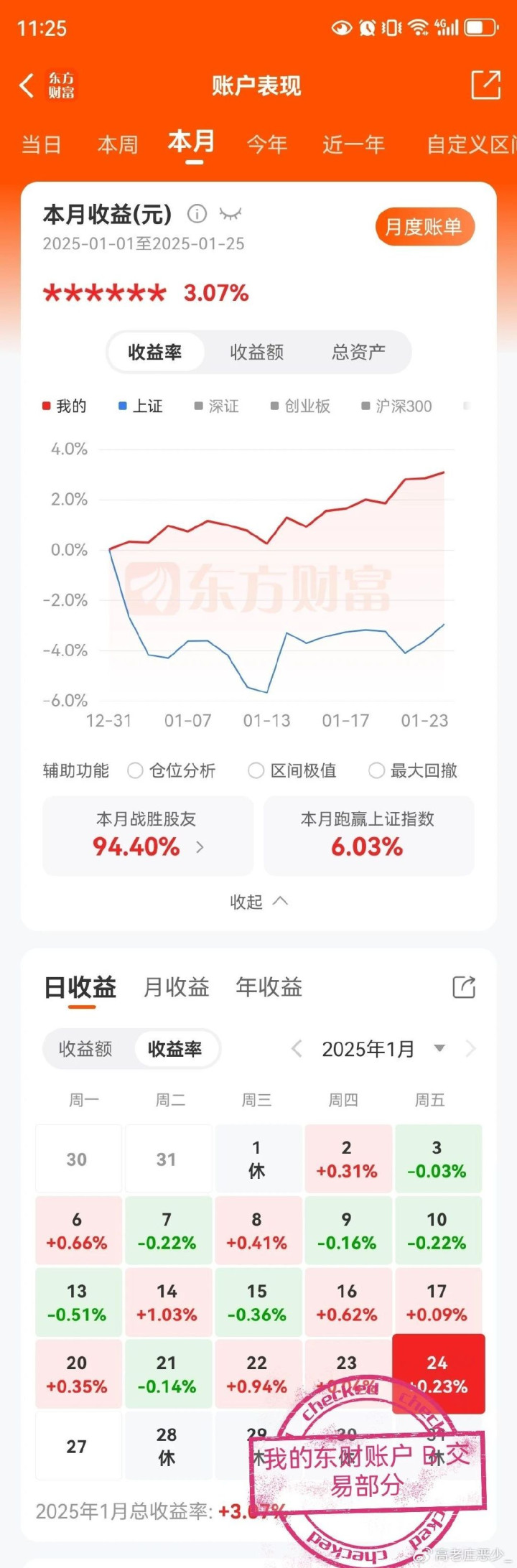The width and height of the screenshot is (517, 1568).
Task: Switch chart to 收益额
Action: point(256,352)
